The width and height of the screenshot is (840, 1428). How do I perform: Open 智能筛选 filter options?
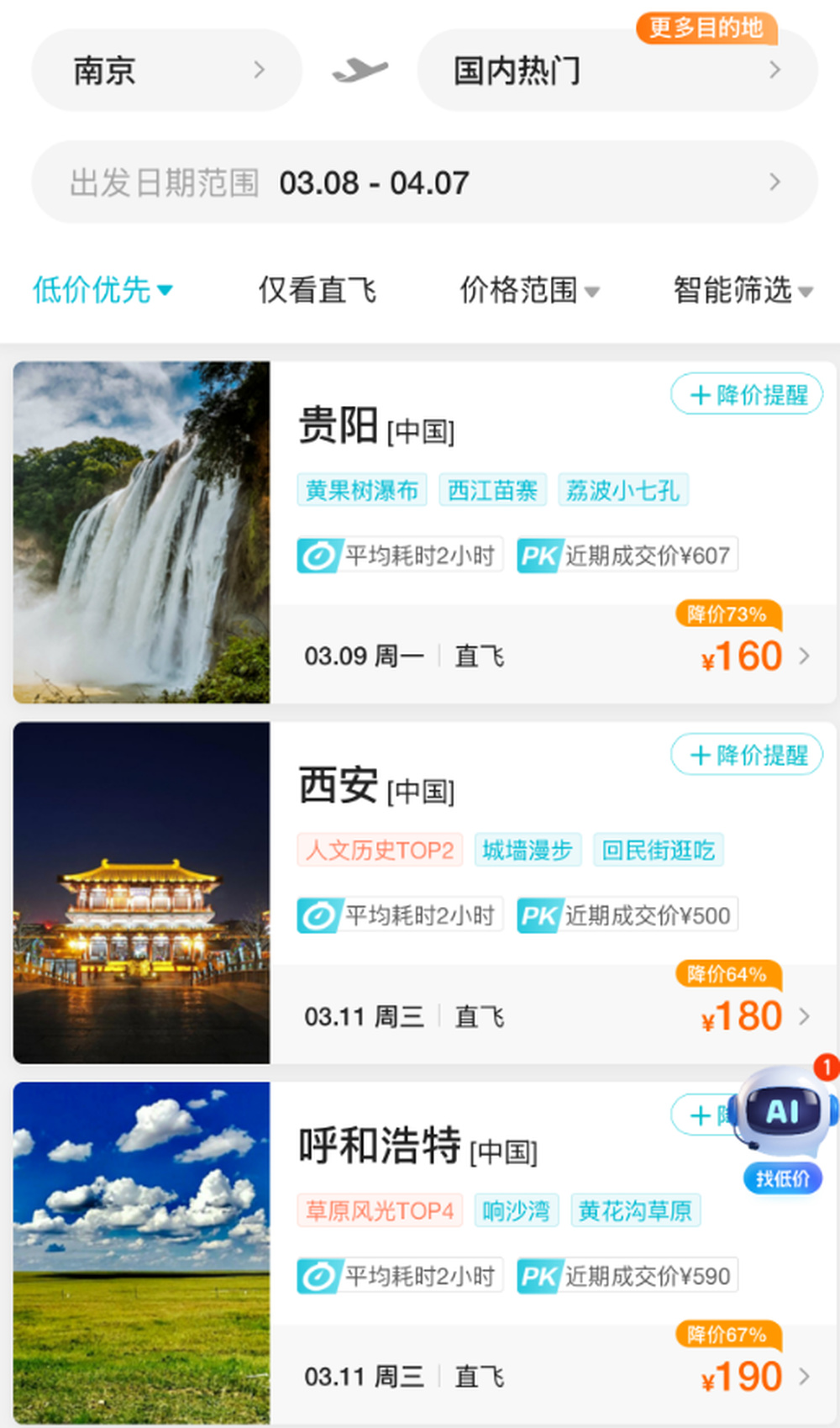743,290
